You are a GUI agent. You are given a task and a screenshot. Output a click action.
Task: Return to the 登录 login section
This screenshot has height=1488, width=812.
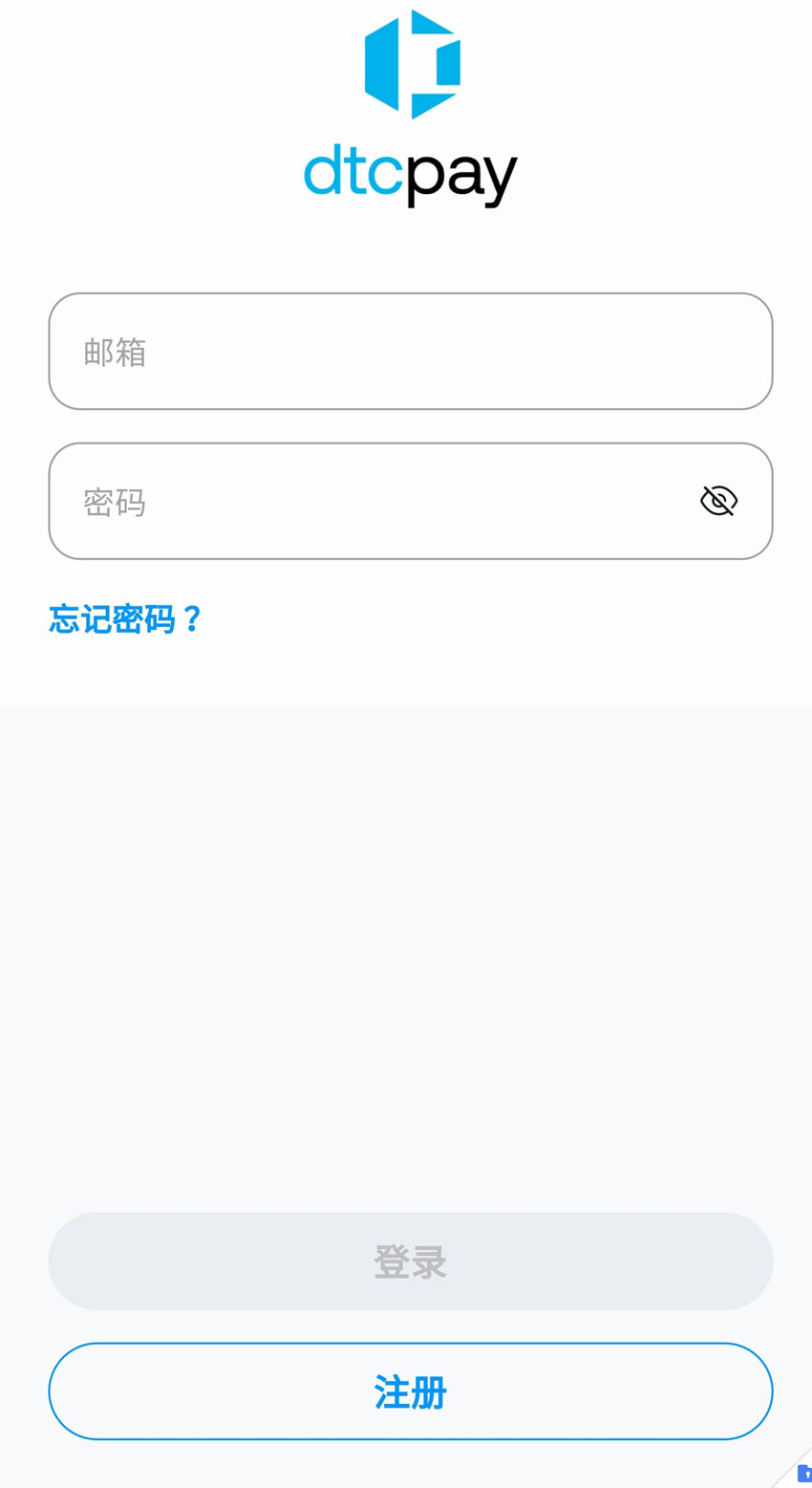pos(410,1261)
